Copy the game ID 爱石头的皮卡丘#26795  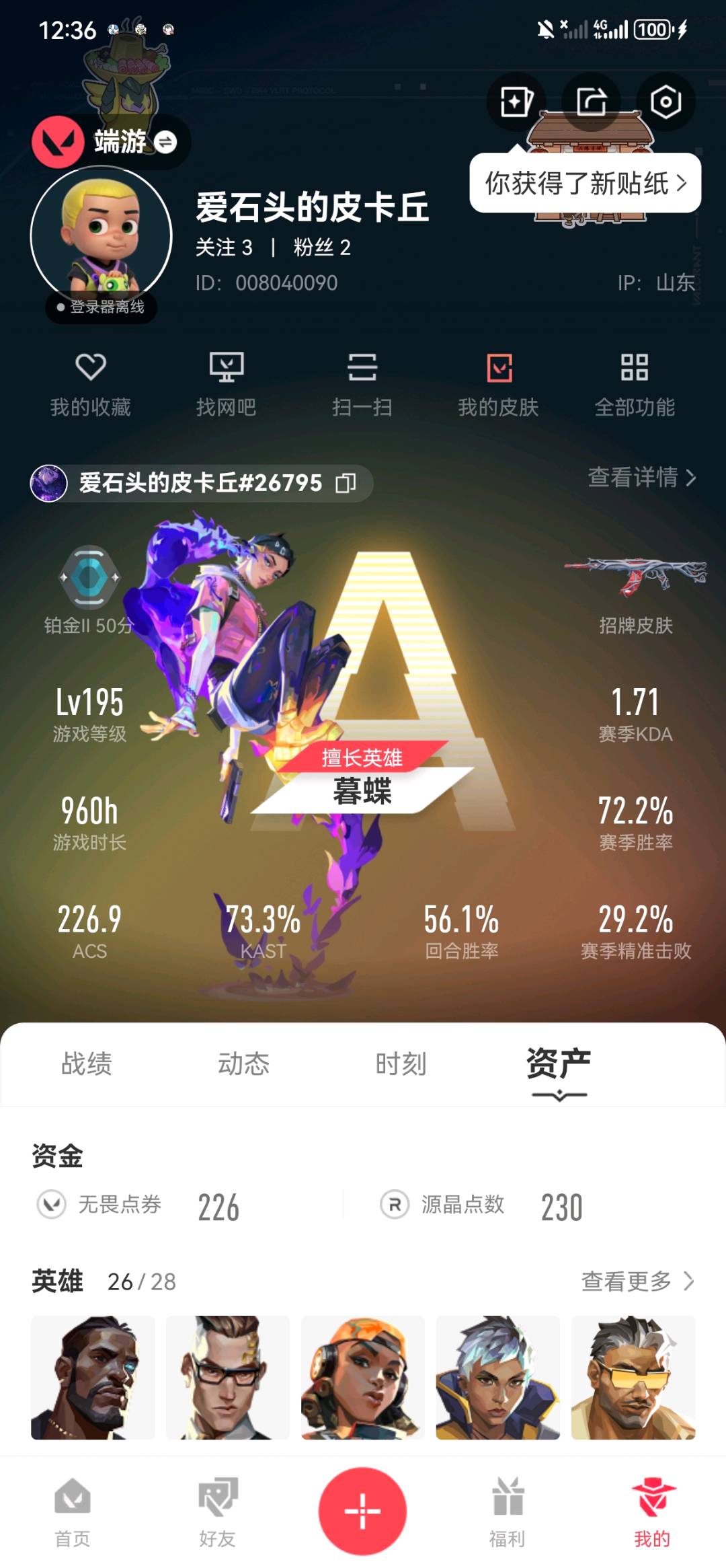tap(346, 483)
